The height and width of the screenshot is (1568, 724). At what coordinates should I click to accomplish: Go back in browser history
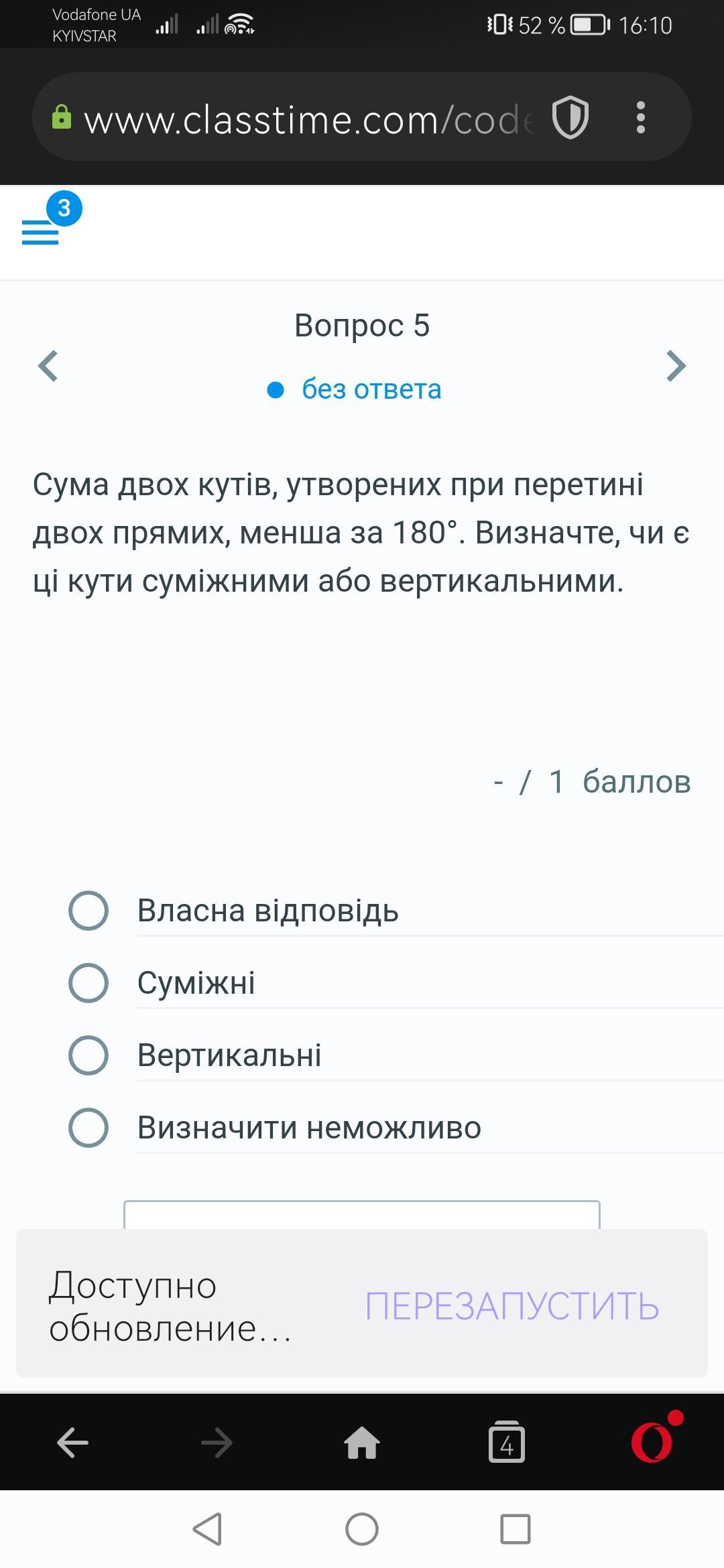72,1442
